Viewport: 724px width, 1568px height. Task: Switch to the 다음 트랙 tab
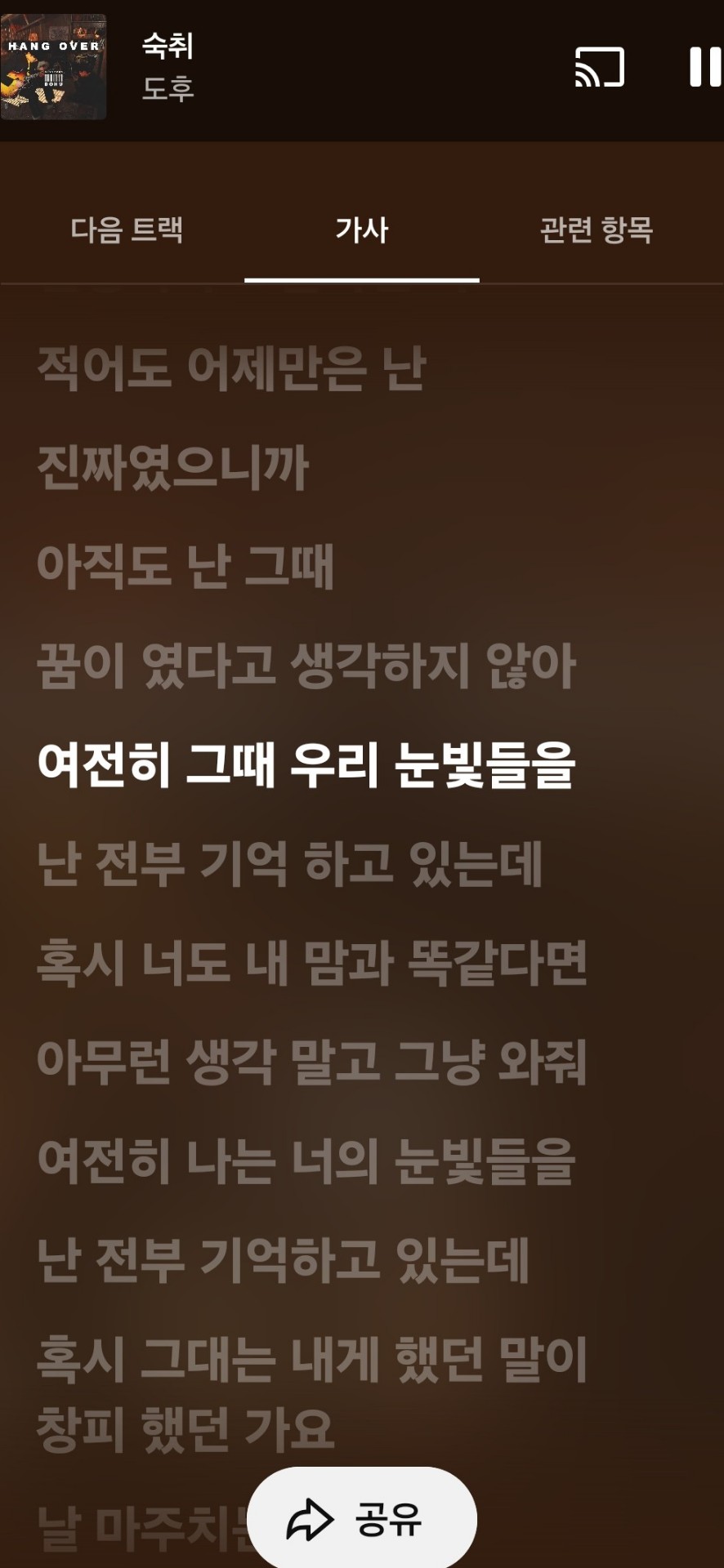point(127,229)
